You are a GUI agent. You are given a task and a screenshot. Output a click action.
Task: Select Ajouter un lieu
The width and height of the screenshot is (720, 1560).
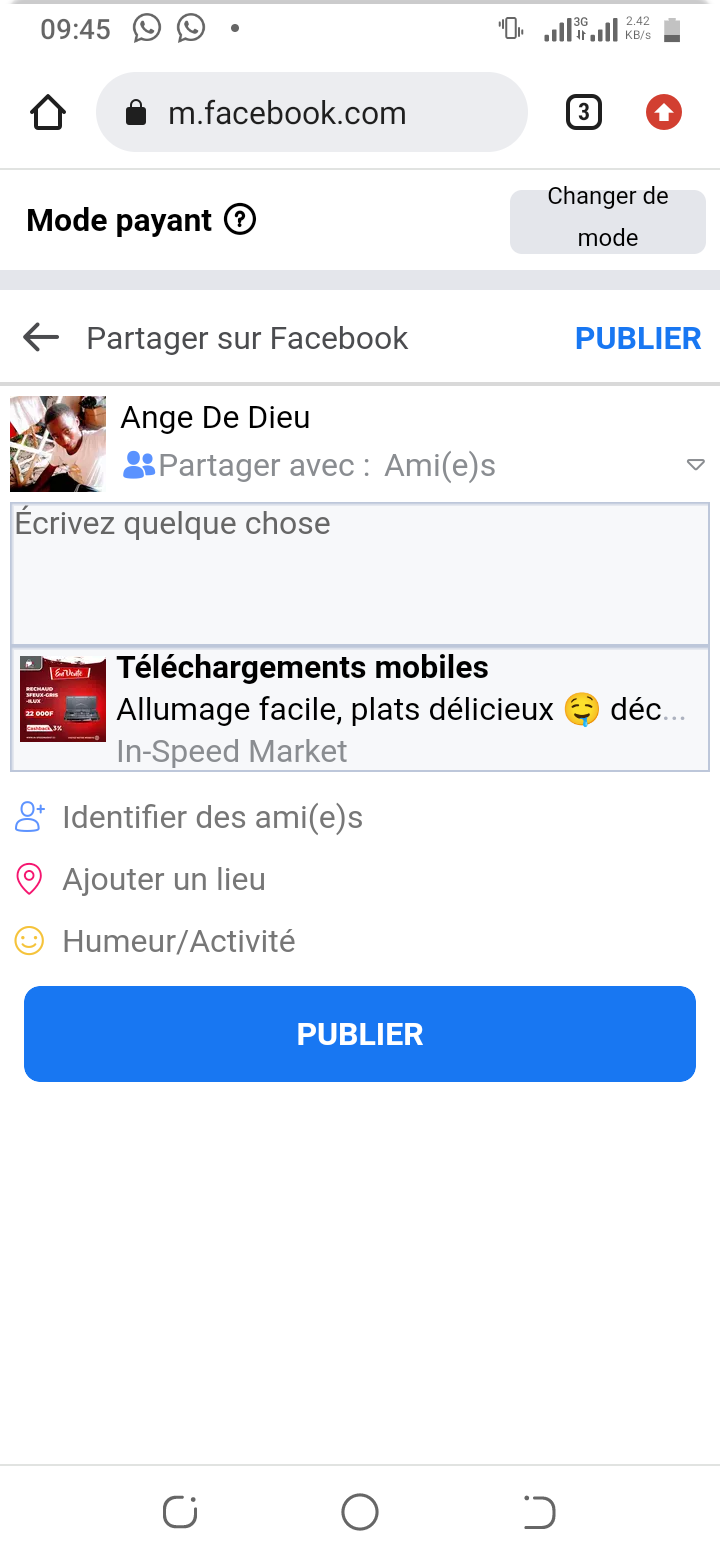click(x=164, y=879)
